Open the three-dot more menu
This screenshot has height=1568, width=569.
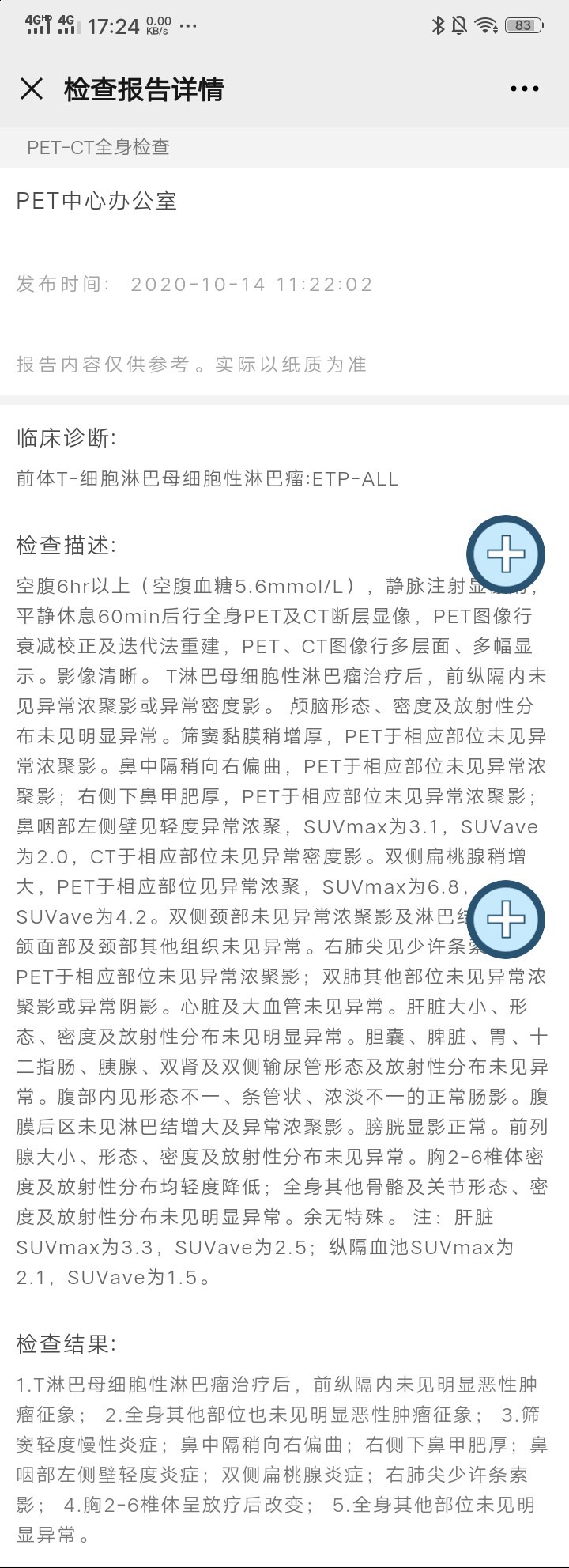pos(525,89)
